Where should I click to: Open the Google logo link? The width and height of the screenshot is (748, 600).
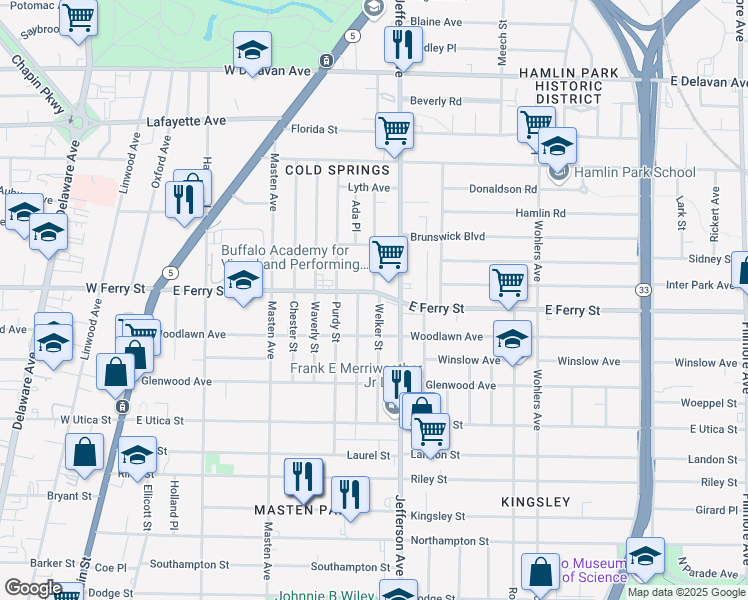[33, 588]
